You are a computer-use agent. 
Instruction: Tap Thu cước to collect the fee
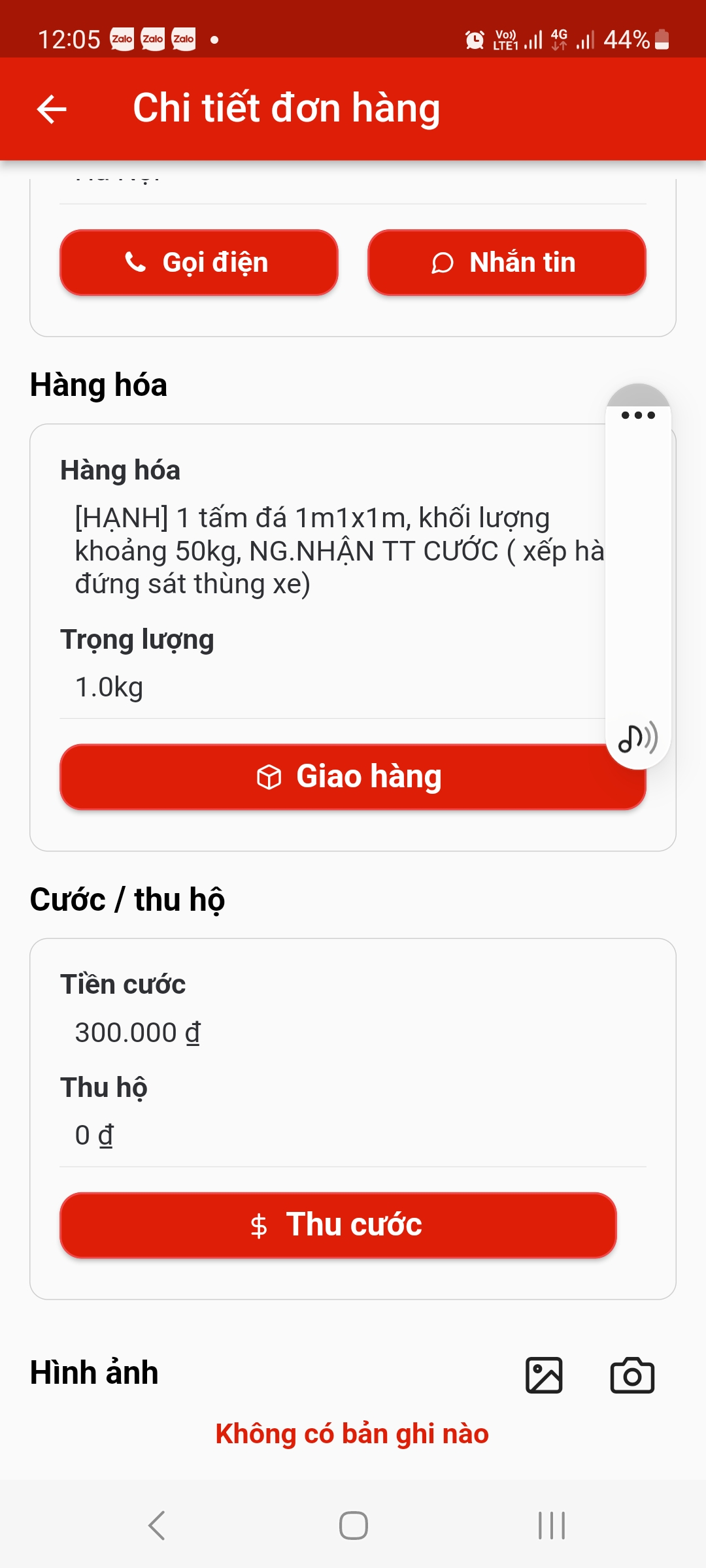click(338, 1225)
